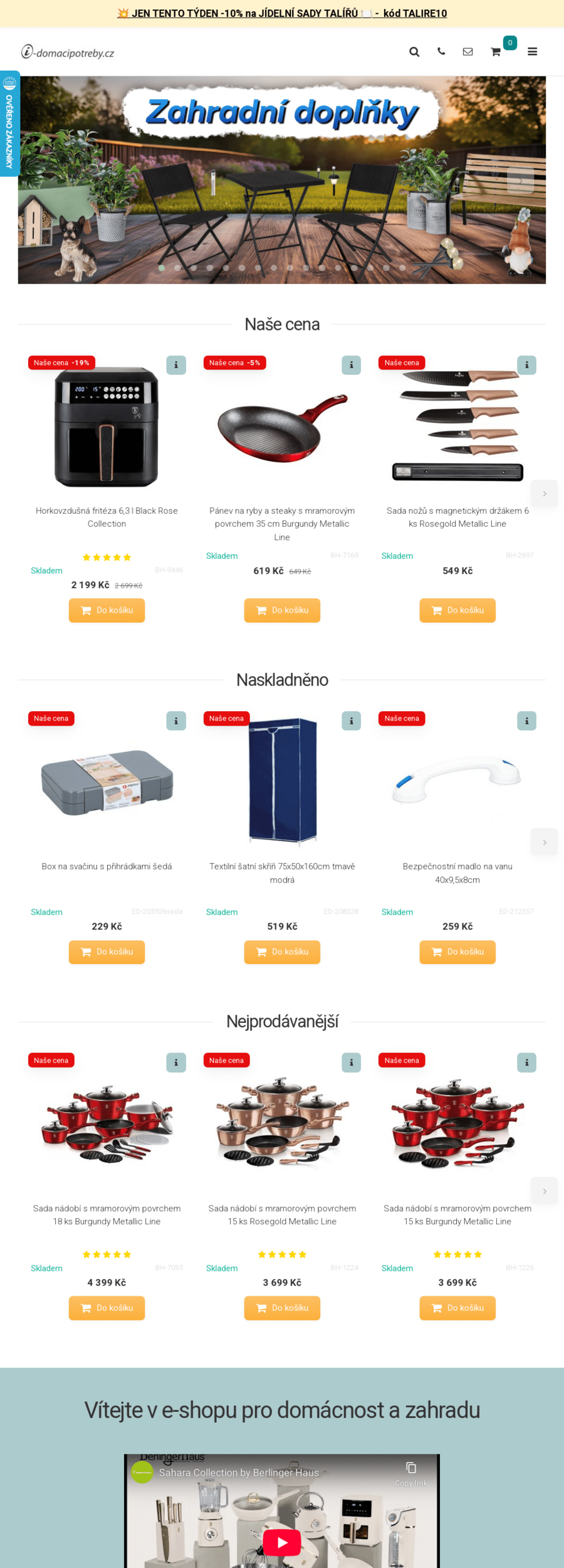Show next products in Naše cena carousel

point(544,494)
